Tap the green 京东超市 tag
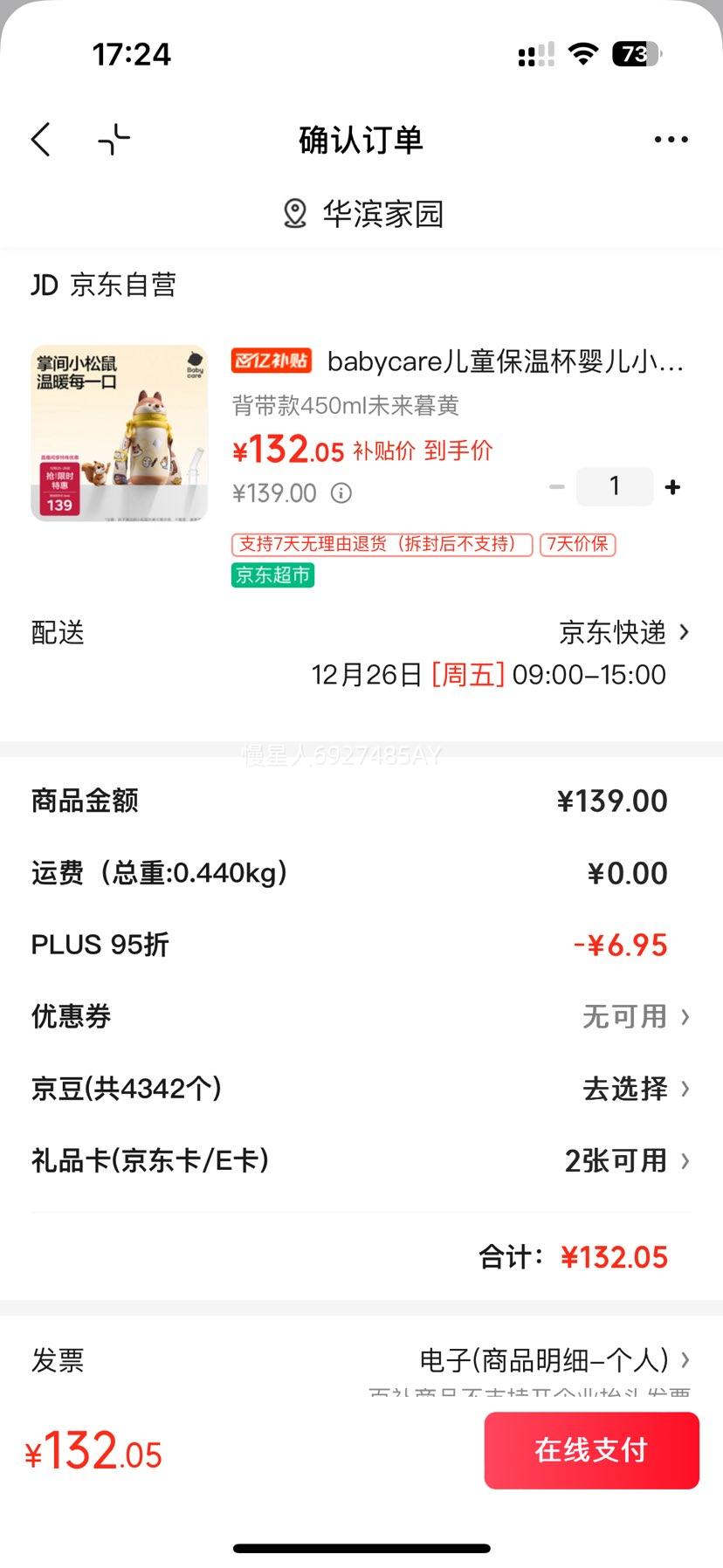Image resolution: width=723 pixels, height=1568 pixels. [x=272, y=576]
